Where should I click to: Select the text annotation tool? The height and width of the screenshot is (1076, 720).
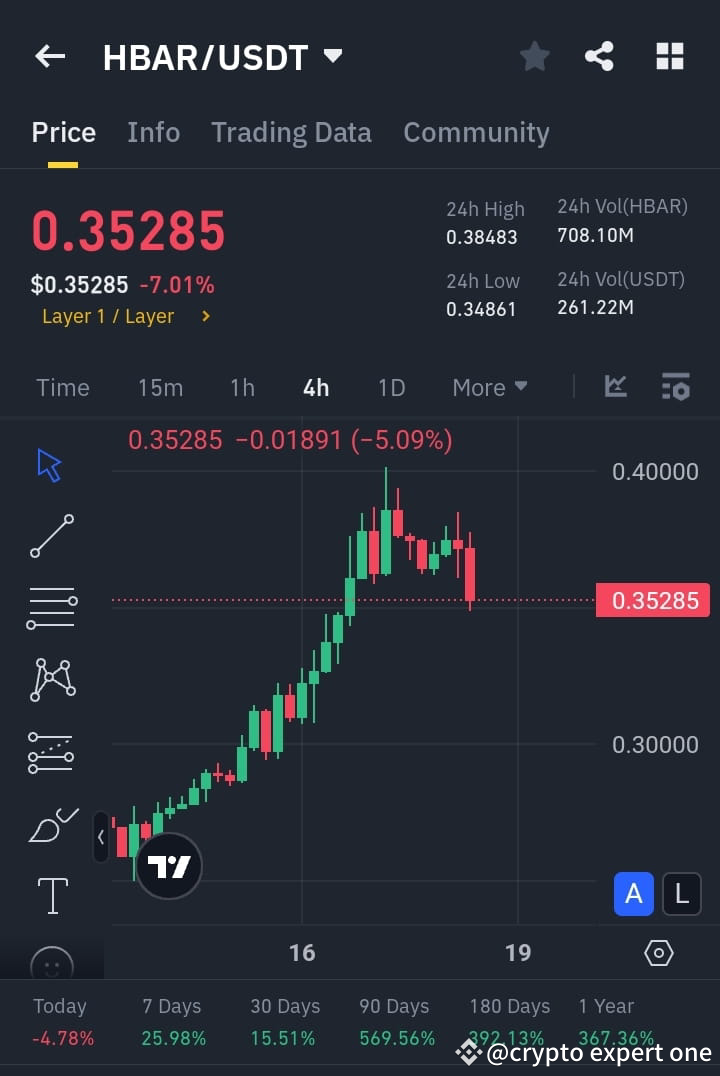tap(51, 895)
